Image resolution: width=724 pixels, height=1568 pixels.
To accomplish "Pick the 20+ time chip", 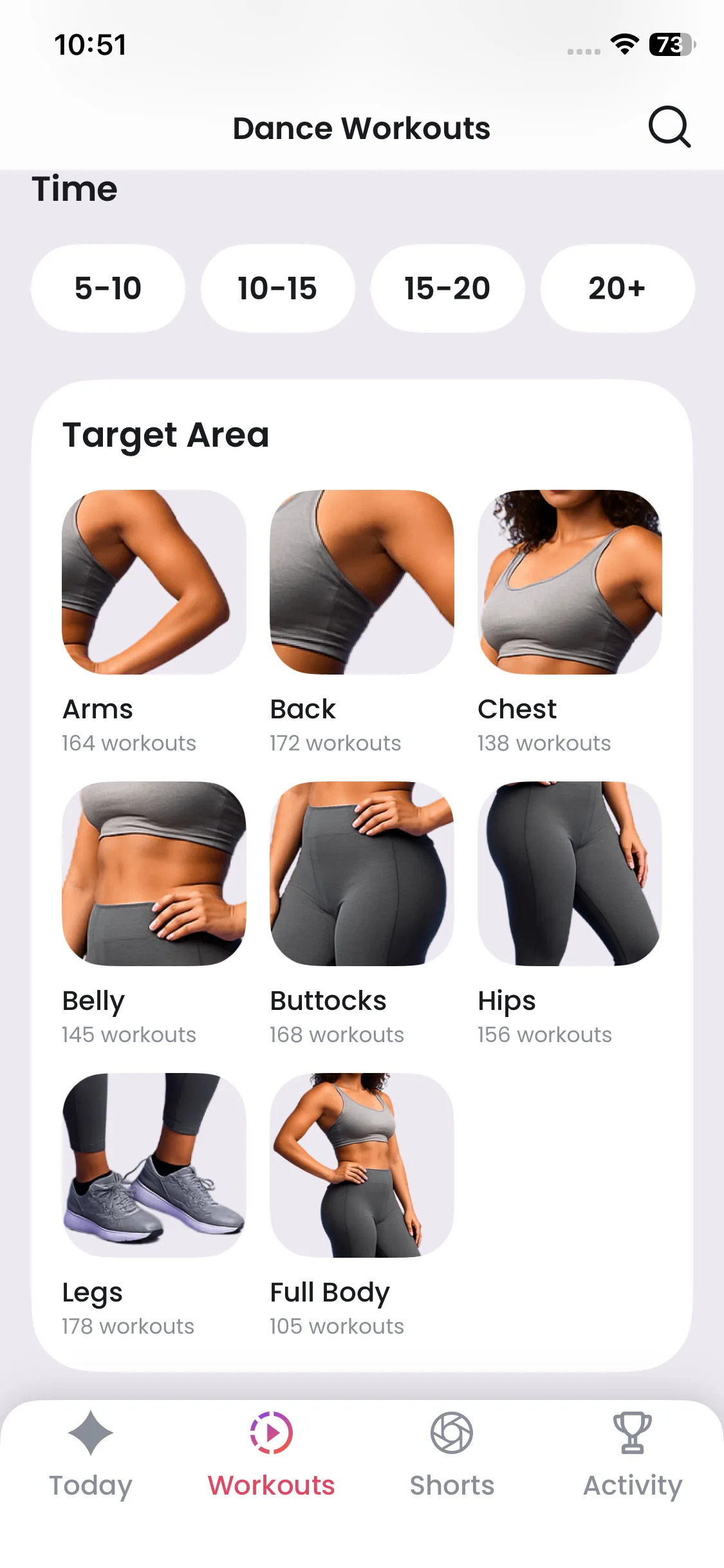I will (x=617, y=288).
